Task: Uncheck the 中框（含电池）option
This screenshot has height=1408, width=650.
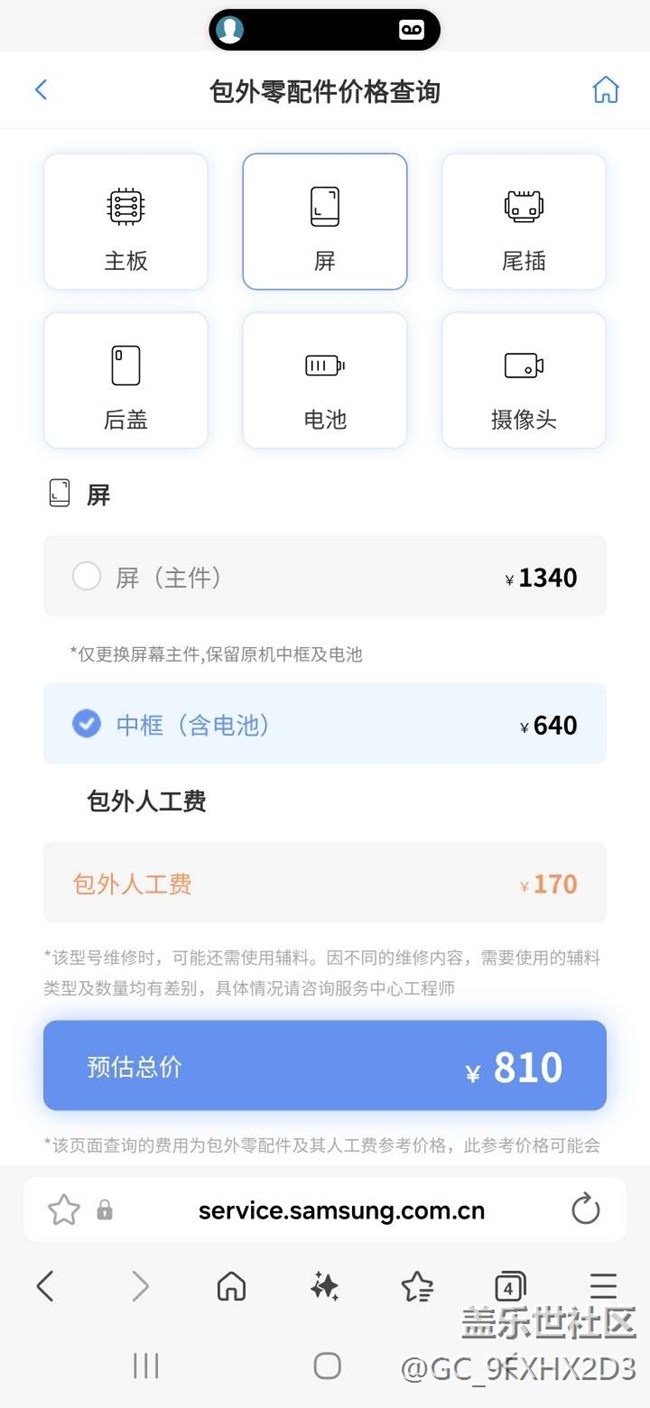Action: 87,724
